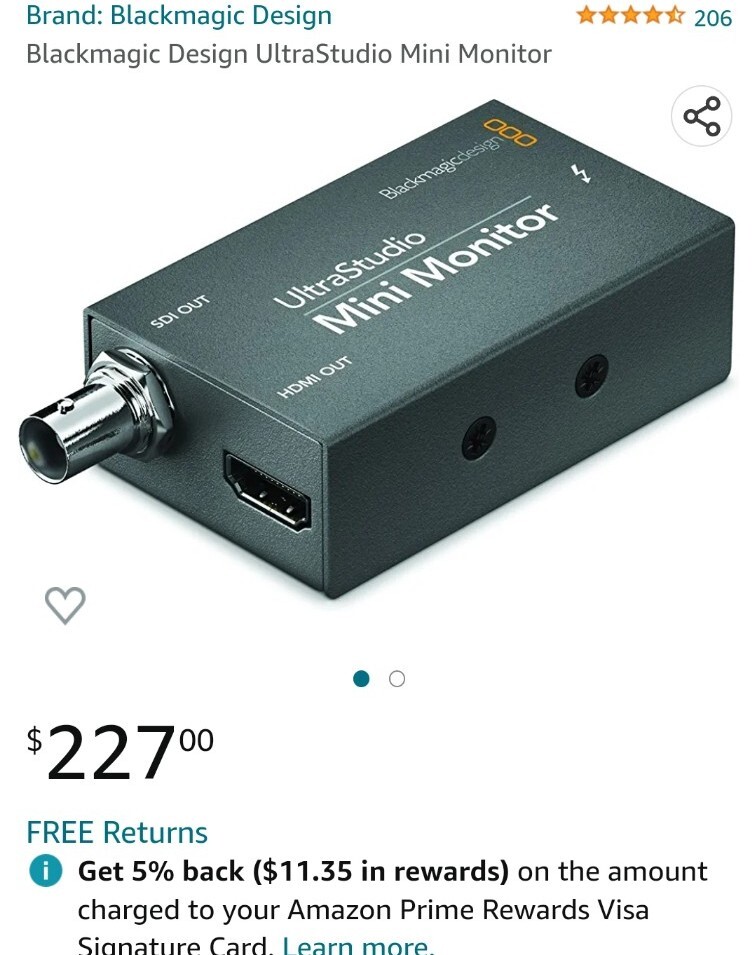Image resolution: width=754 pixels, height=955 pixels.
Task: Open the Blackmagic Design brand link
Action: tap(178, 17)
